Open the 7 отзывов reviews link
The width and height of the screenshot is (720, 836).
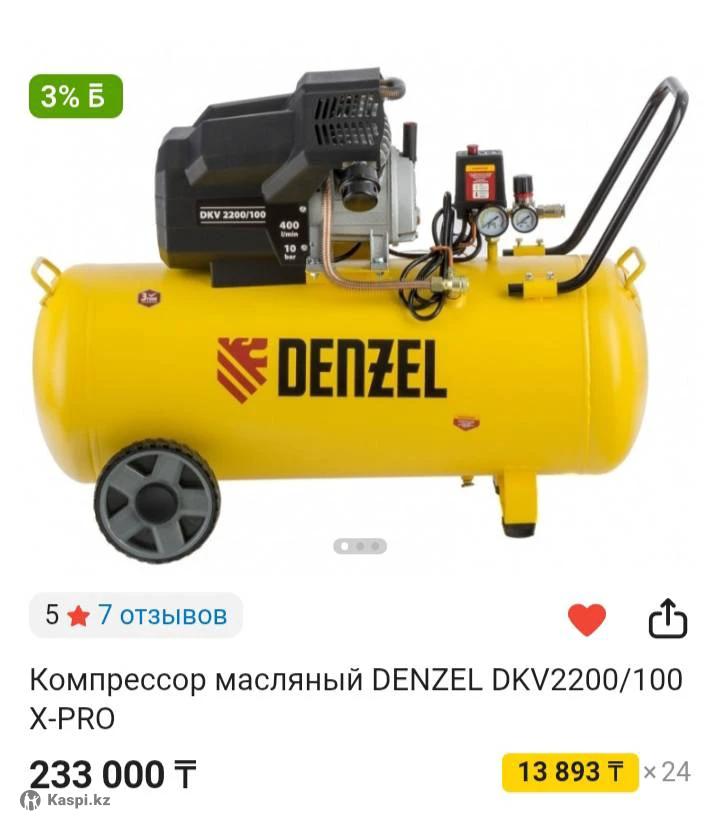click(162, 615)
